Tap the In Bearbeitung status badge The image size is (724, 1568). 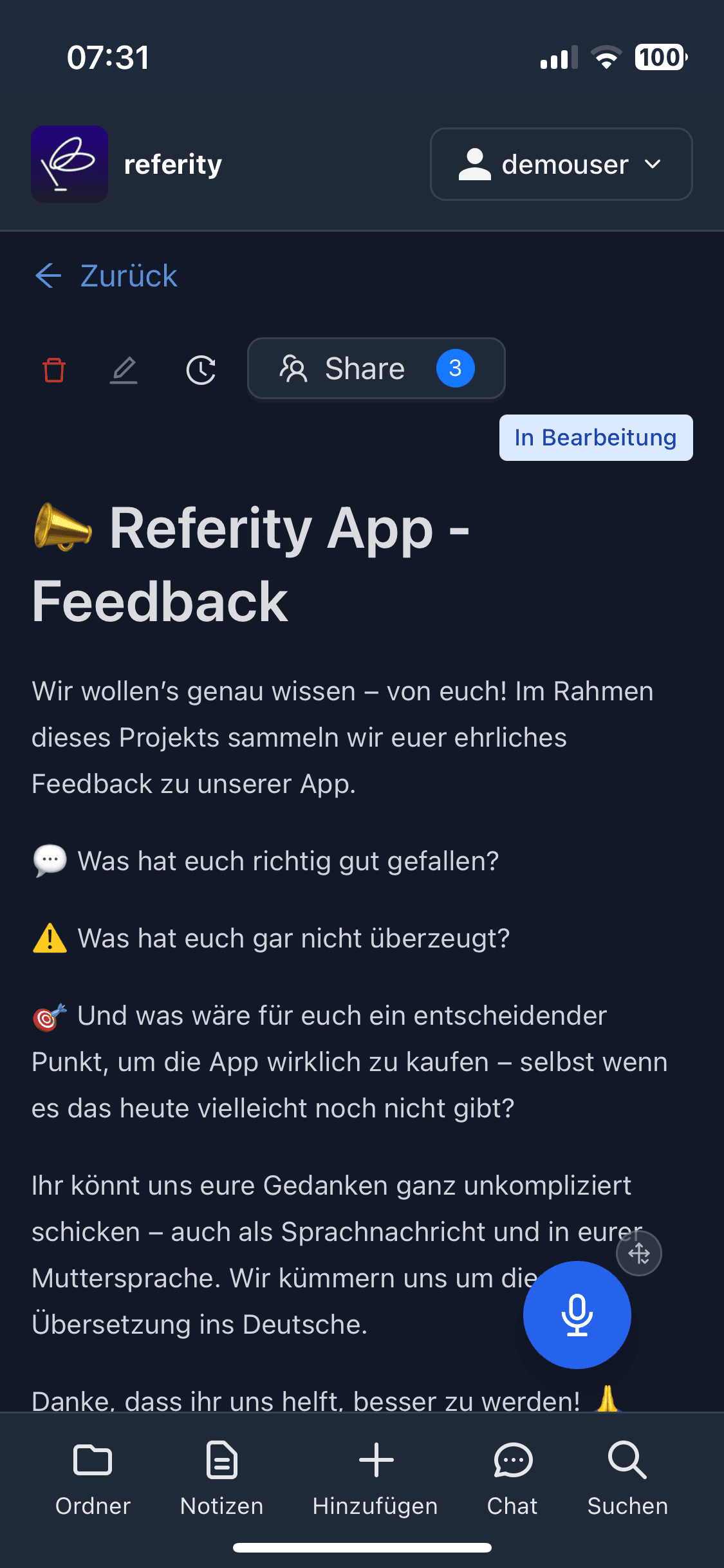point(595,438)
